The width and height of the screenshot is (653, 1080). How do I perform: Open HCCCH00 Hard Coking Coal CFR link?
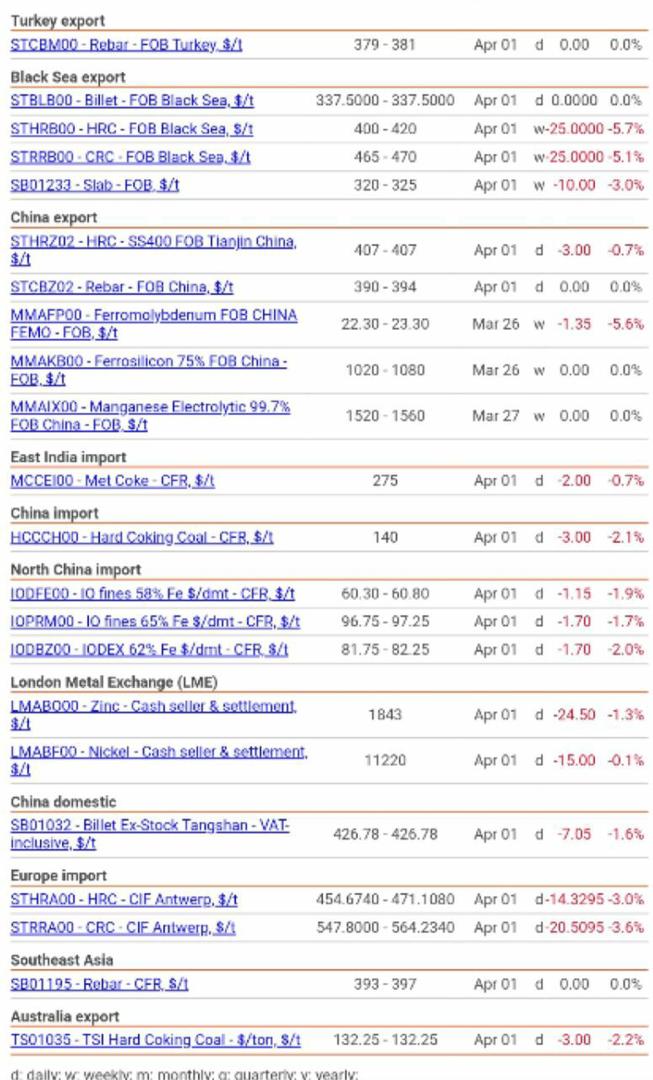coord(142,537)
